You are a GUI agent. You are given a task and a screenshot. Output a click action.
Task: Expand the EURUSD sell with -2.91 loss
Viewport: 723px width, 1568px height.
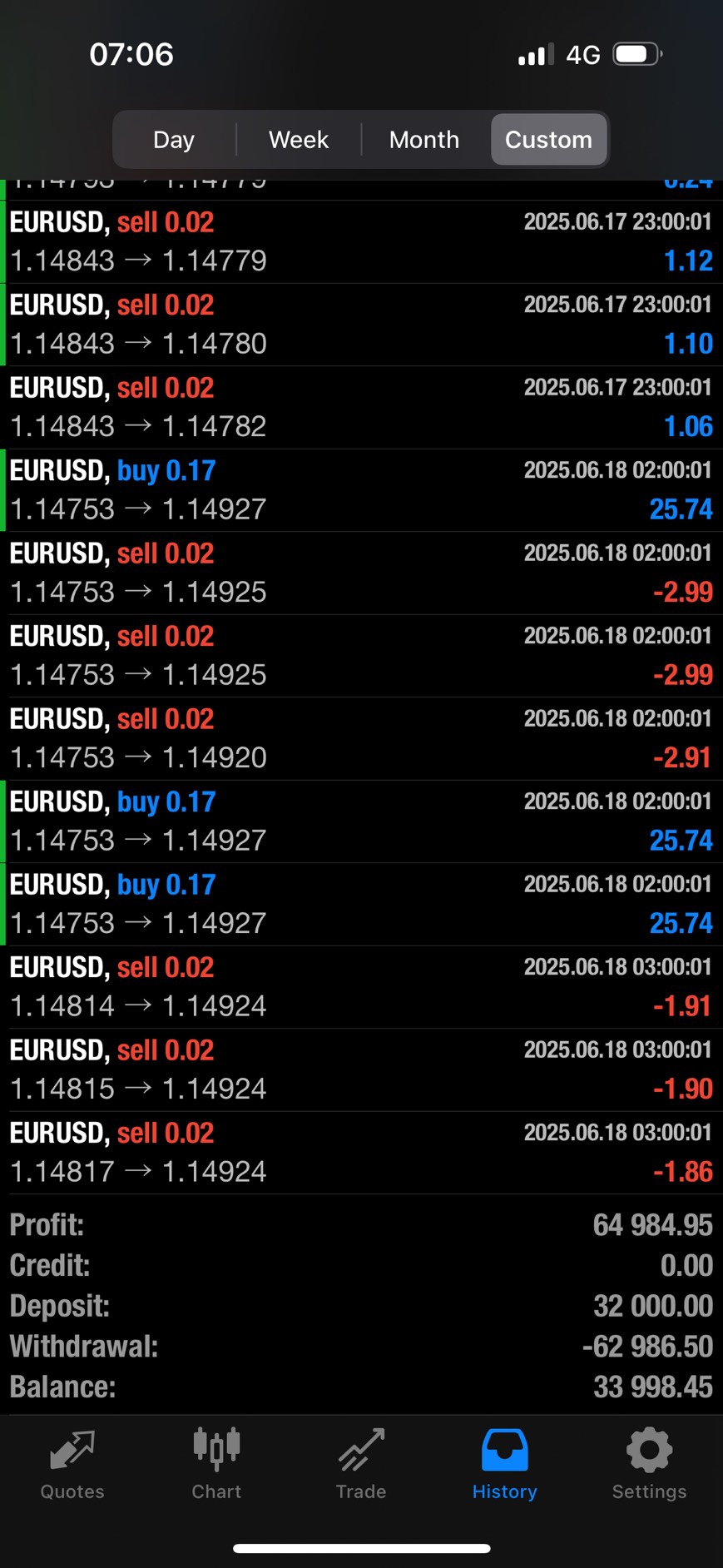click(x=361, y=739)
